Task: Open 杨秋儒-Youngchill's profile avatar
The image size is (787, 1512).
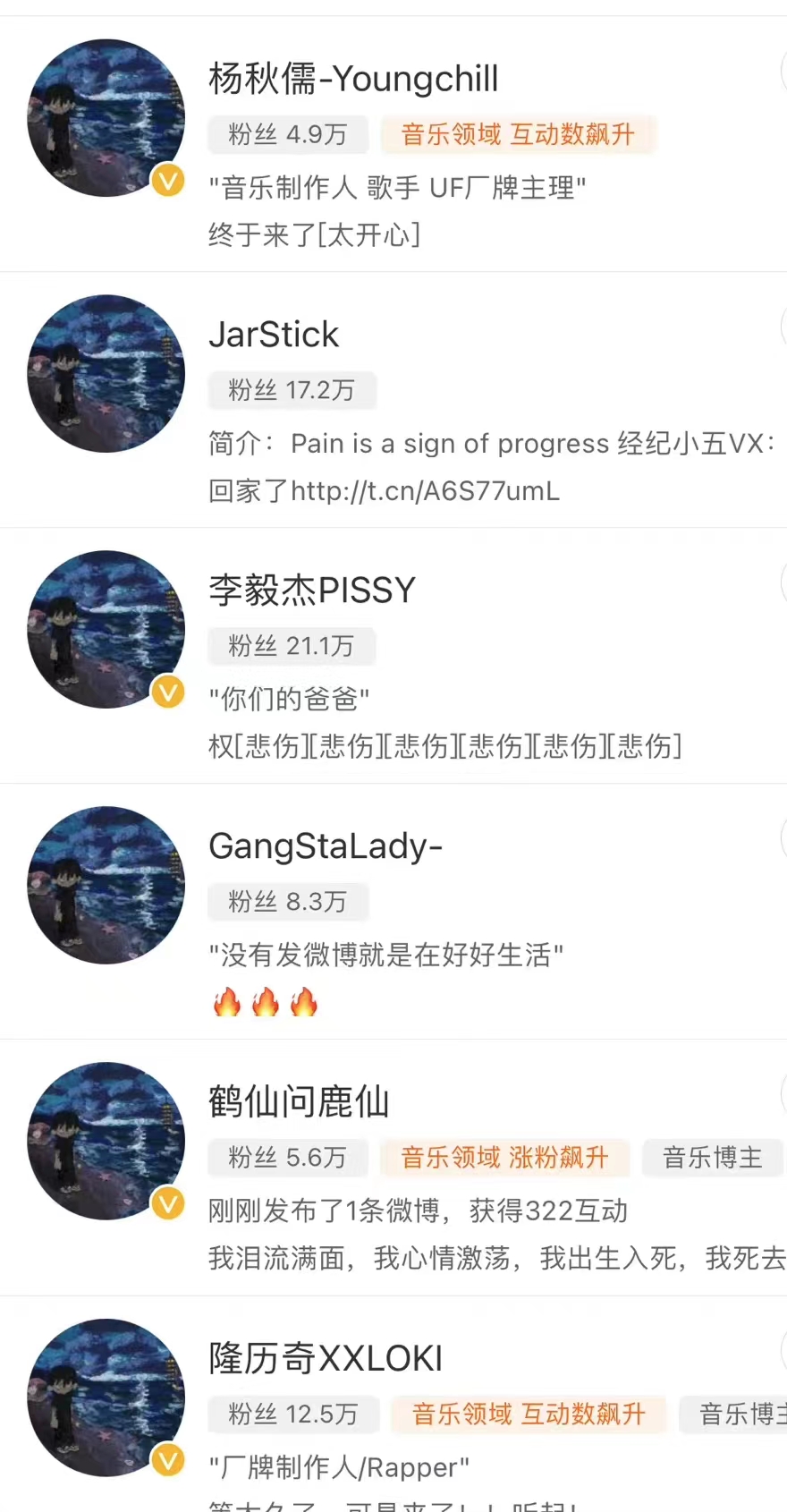Action: coord(106,117)
